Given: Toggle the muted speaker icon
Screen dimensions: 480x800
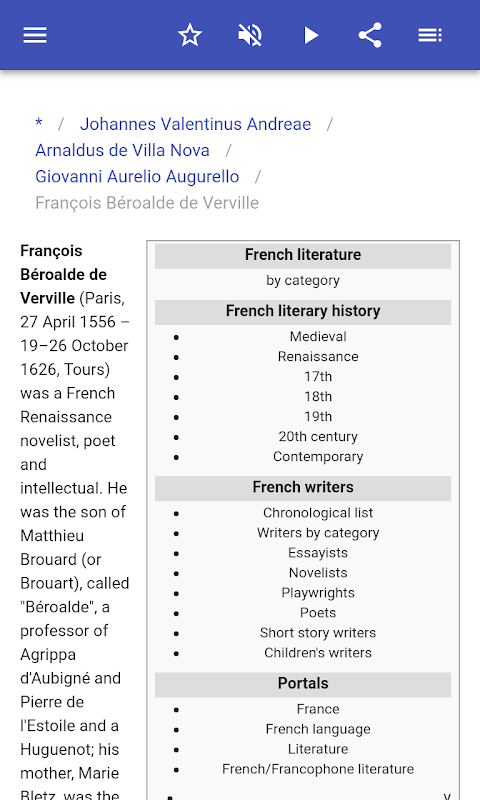Looking at the screenshot, I should pos(250,35).
